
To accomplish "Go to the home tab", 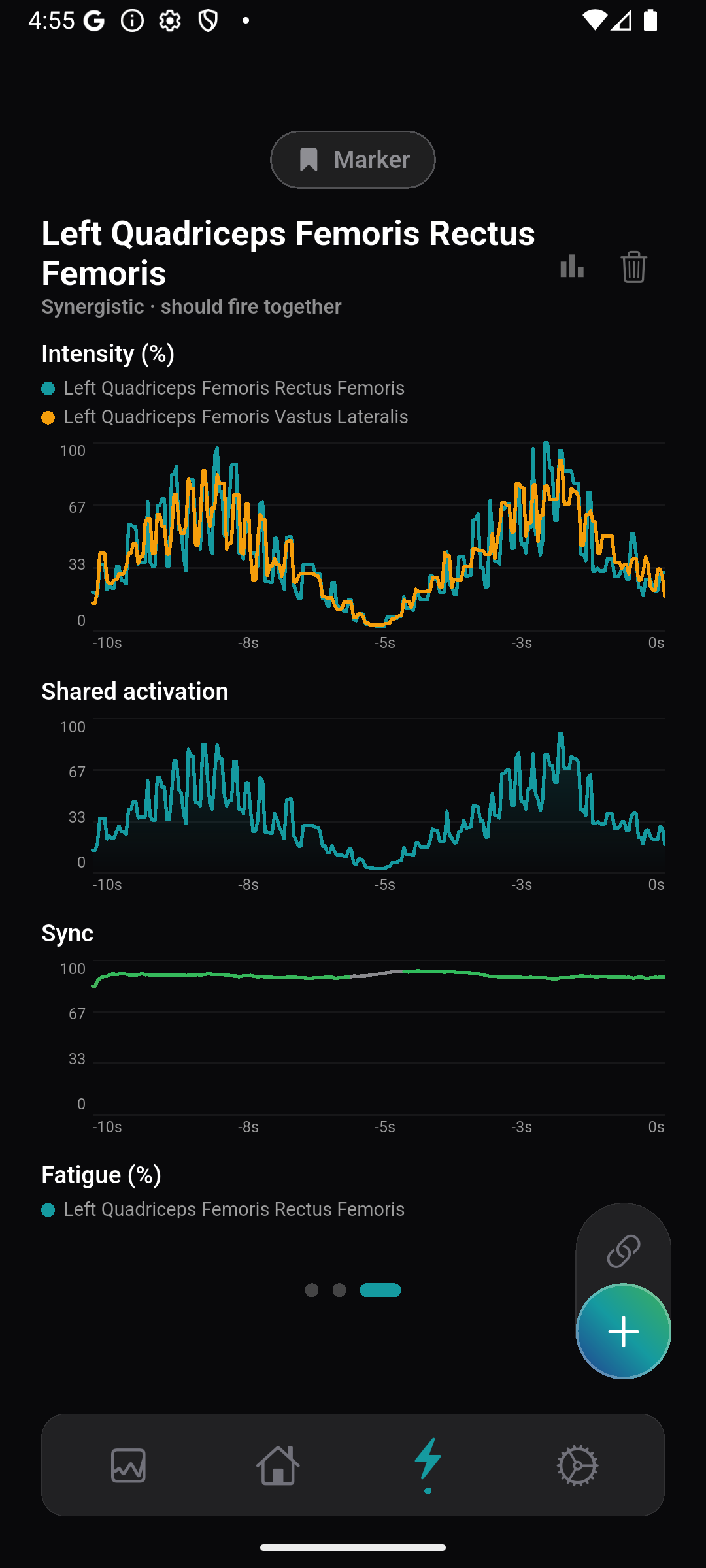I will coord(278,1465).
